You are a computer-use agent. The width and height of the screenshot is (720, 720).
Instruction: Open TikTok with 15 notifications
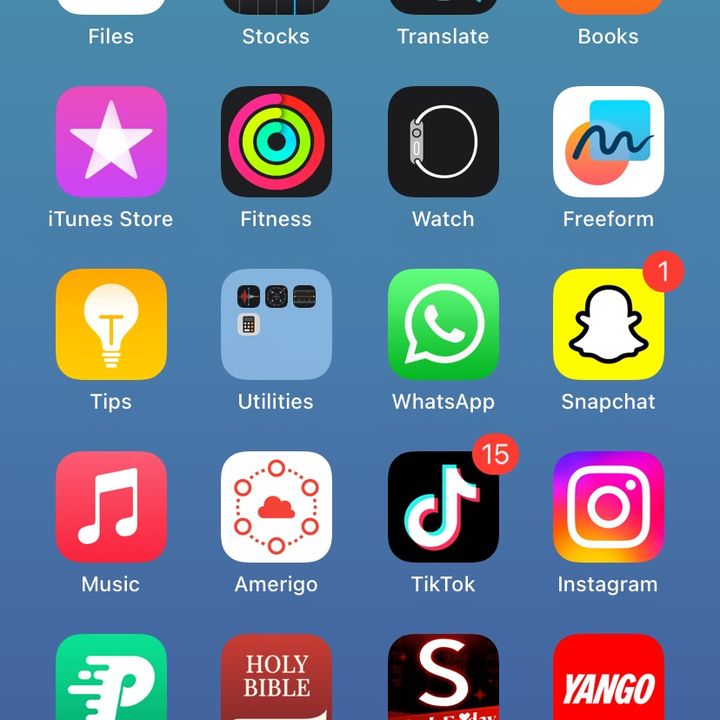pos(443,507)
